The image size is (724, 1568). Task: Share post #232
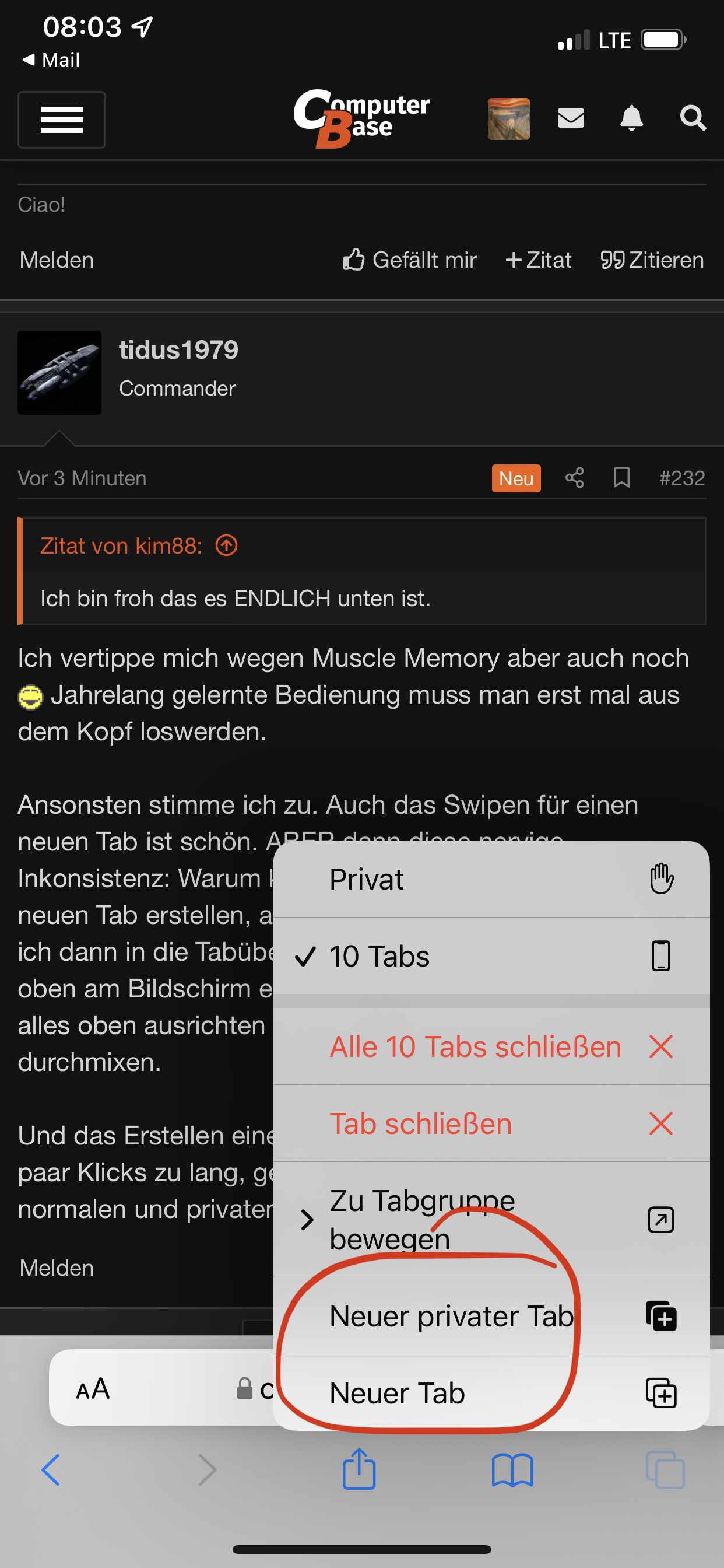(574, 478)
